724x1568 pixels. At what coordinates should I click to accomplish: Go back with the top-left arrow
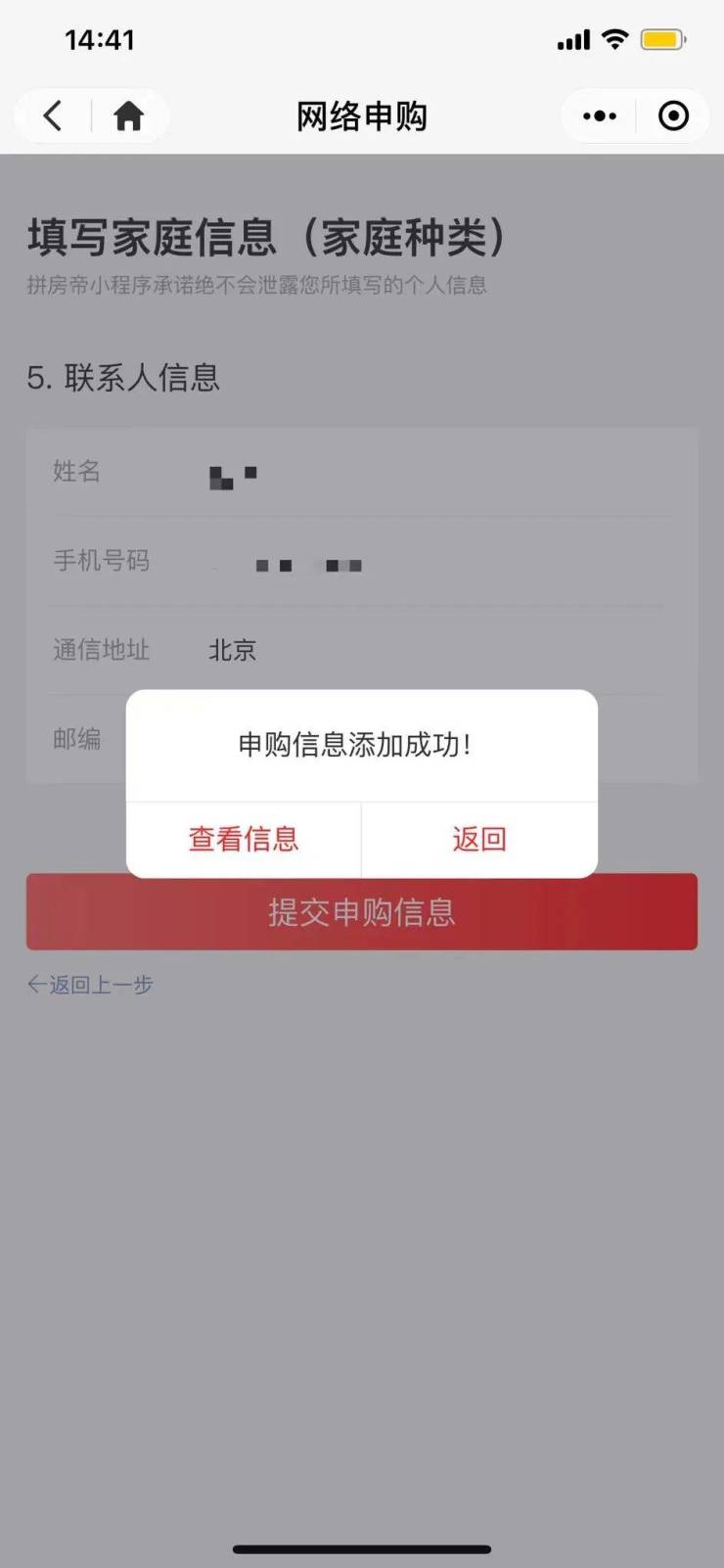(x=53, y=116)
